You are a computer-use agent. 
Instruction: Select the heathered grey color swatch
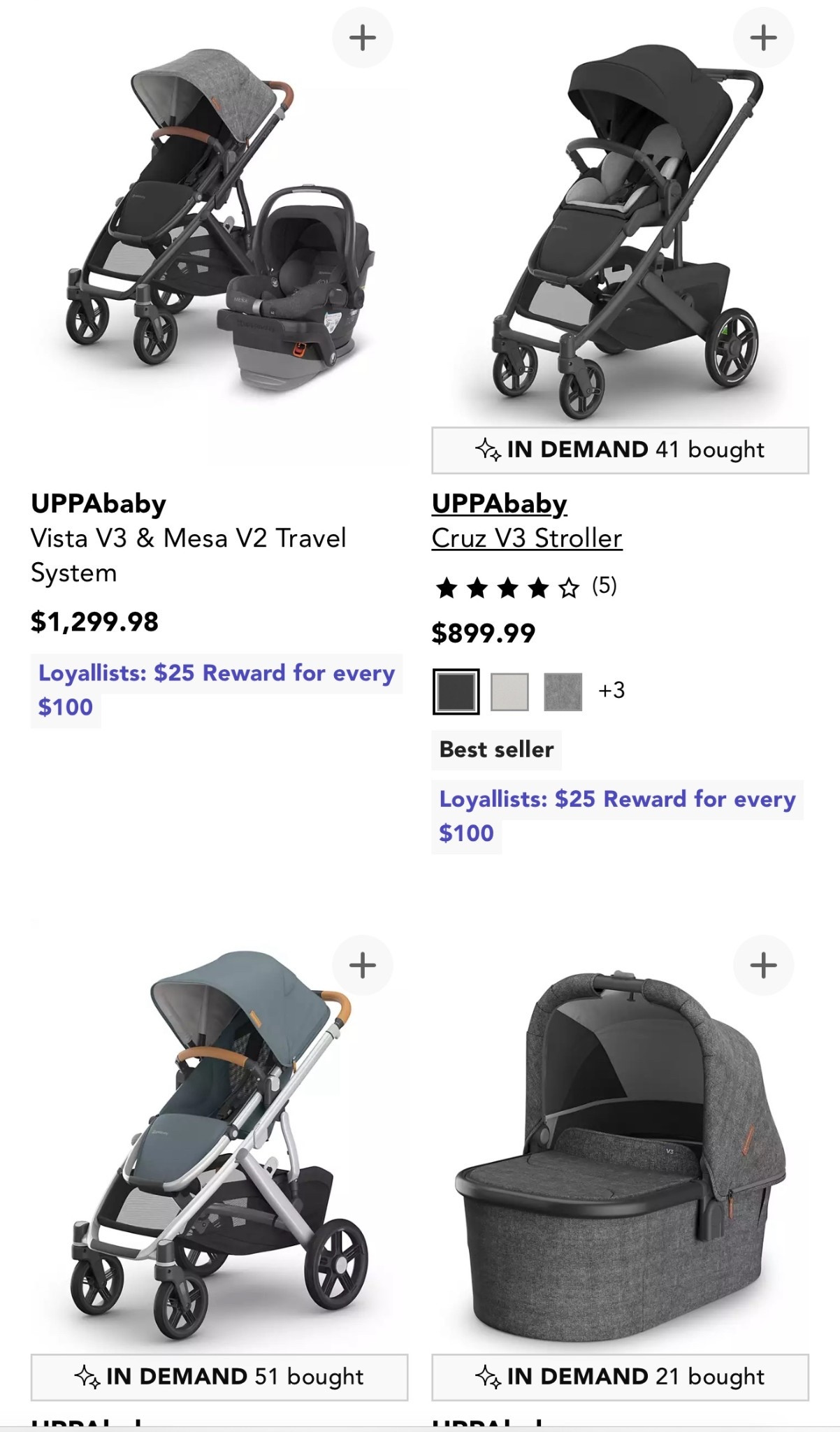(563, 692)
